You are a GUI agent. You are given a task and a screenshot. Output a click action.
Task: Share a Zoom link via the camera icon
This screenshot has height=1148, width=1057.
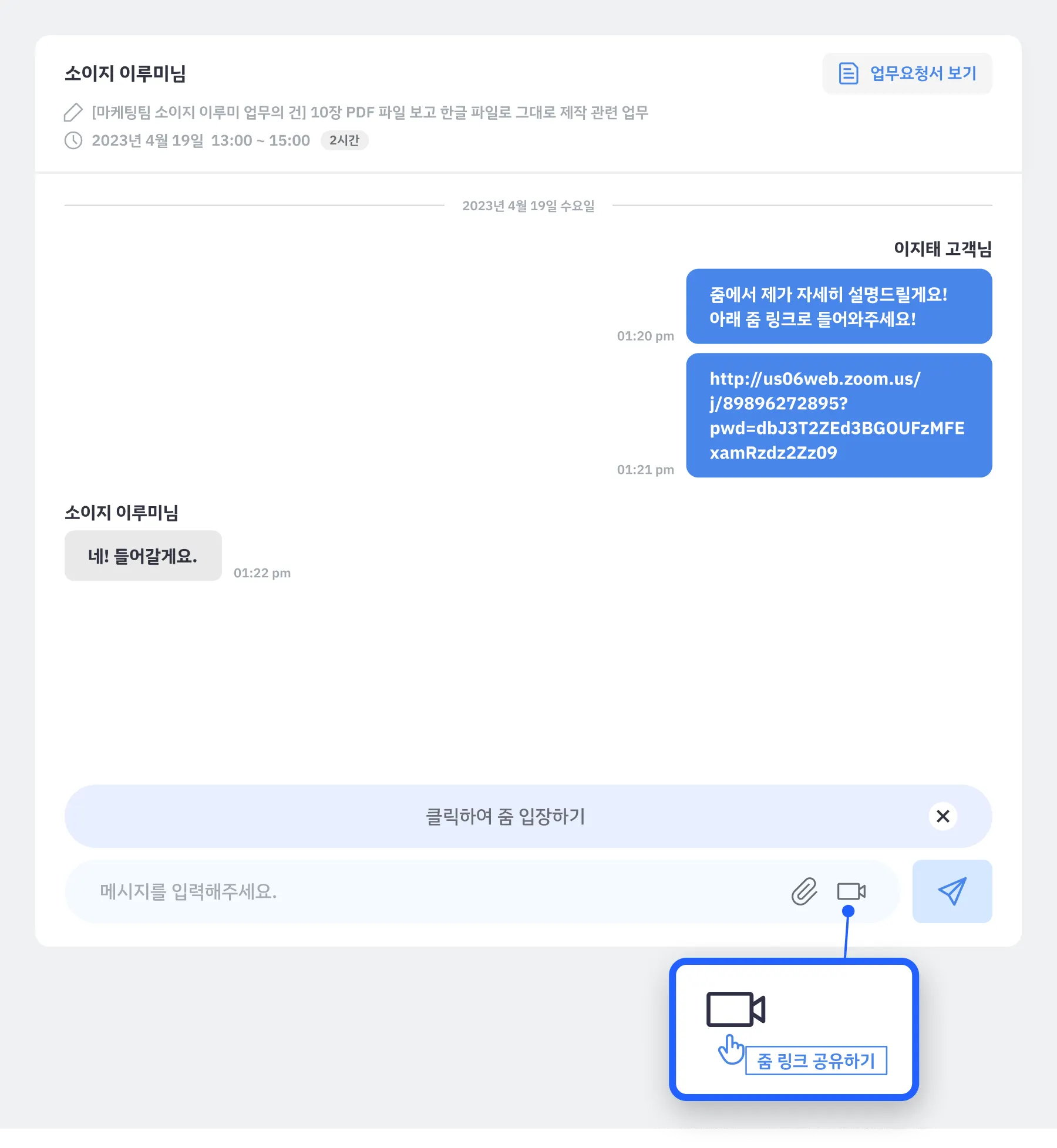point(851,891)
